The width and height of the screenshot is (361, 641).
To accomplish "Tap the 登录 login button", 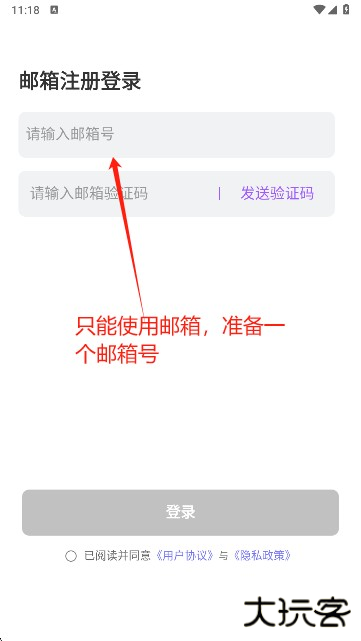I will [x=180, y=512].
